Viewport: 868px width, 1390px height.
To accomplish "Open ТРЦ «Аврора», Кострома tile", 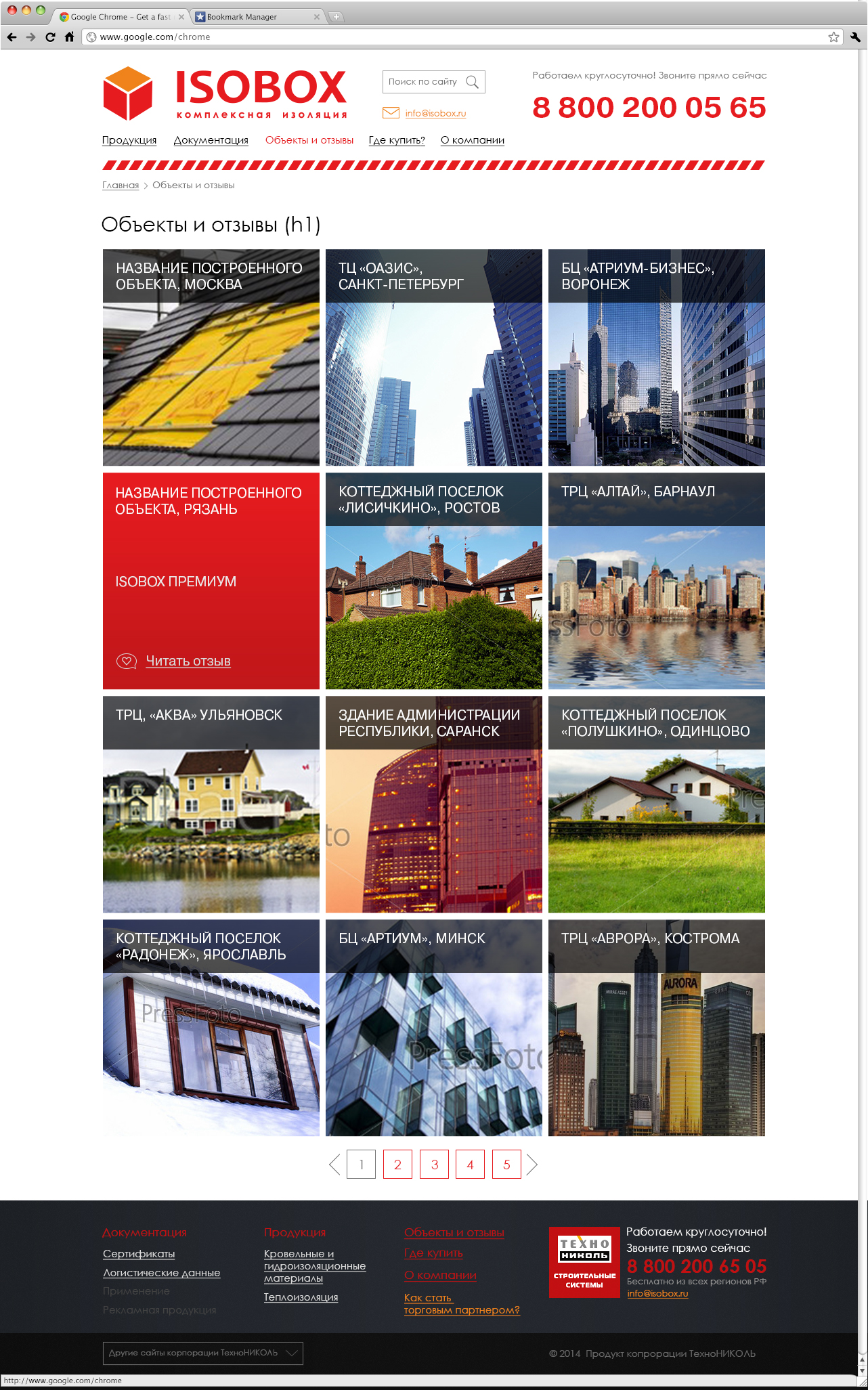I will (x=657, y=1028).
